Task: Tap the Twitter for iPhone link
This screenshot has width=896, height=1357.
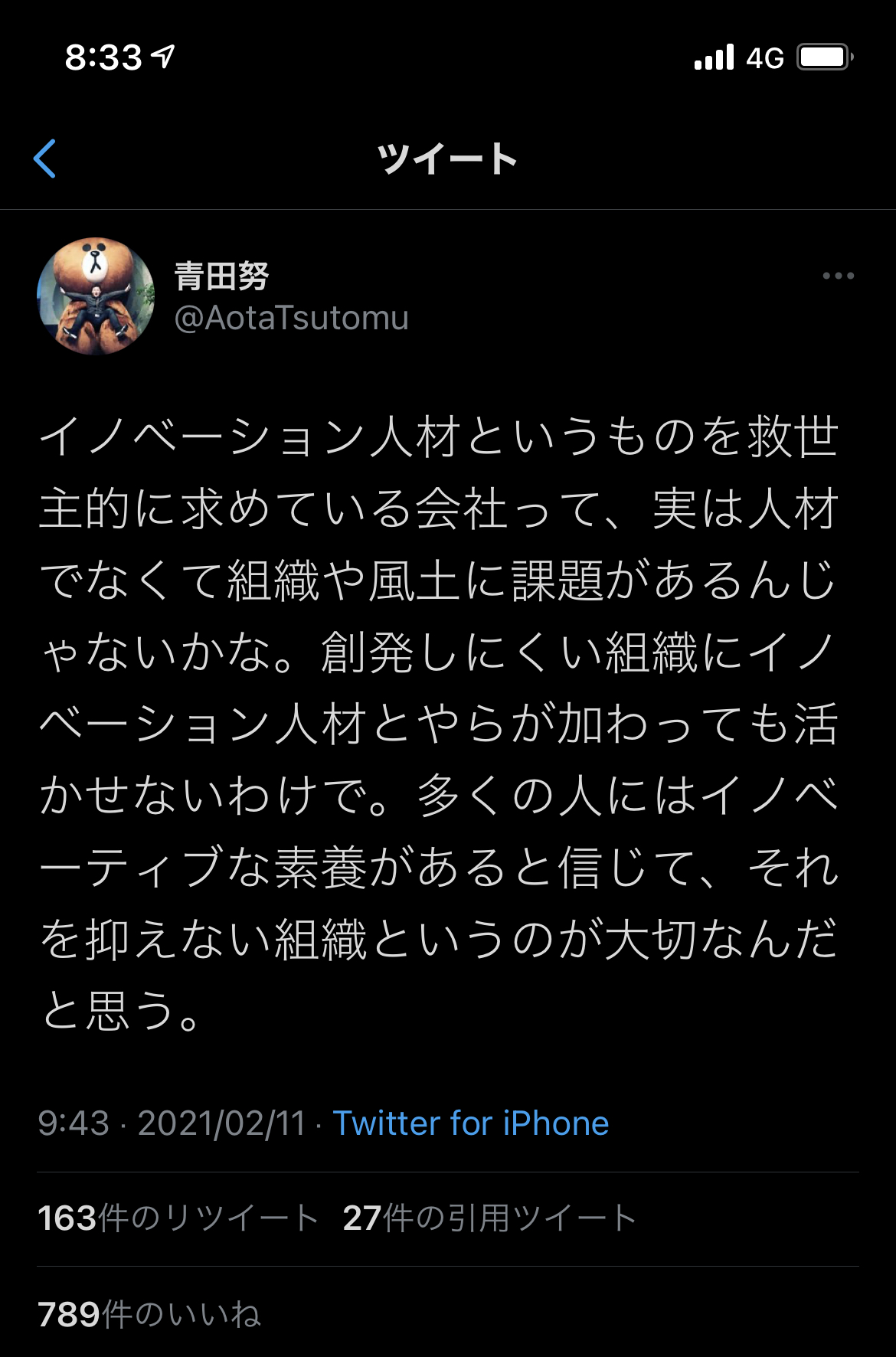Action: coord(470,1123)
